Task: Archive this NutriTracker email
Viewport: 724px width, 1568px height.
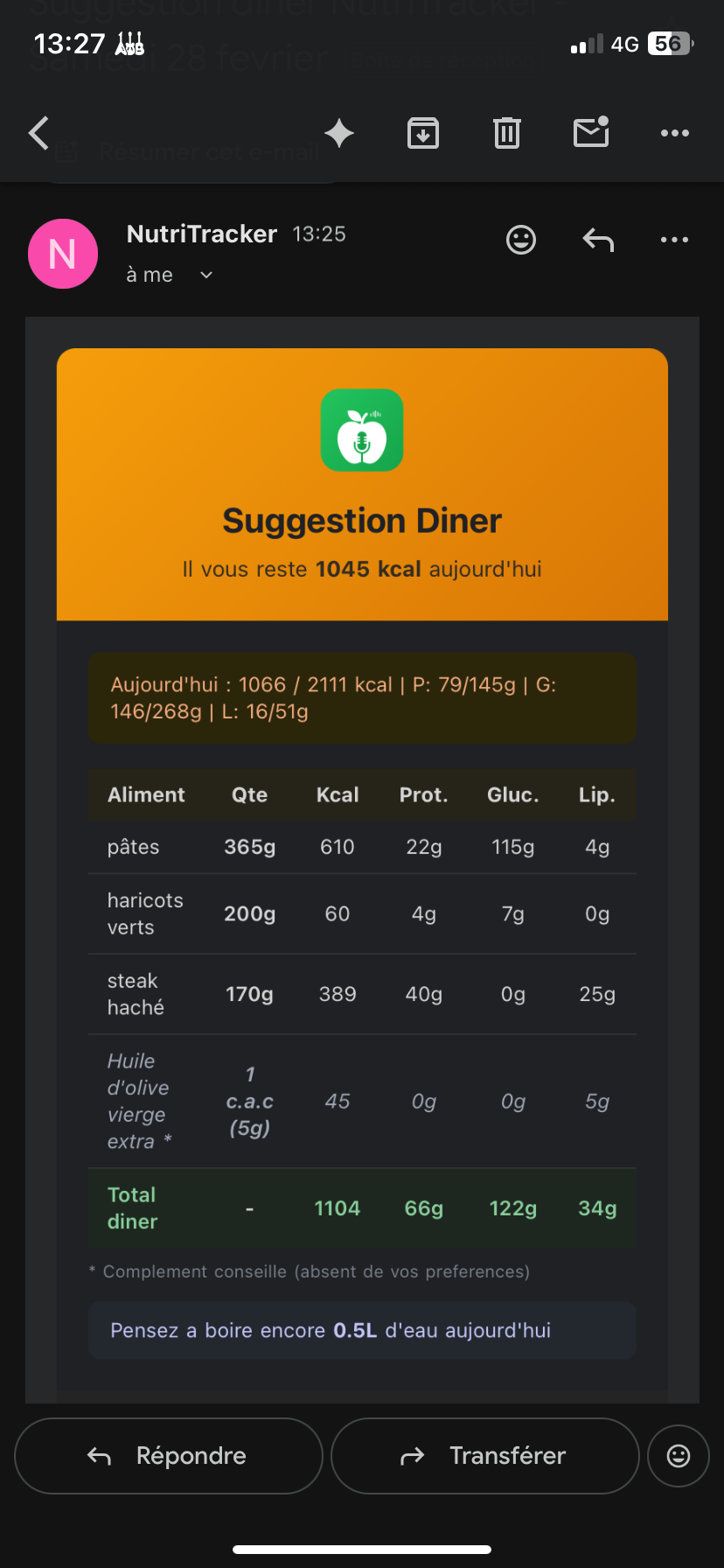Action: click(x=423, y=133)
